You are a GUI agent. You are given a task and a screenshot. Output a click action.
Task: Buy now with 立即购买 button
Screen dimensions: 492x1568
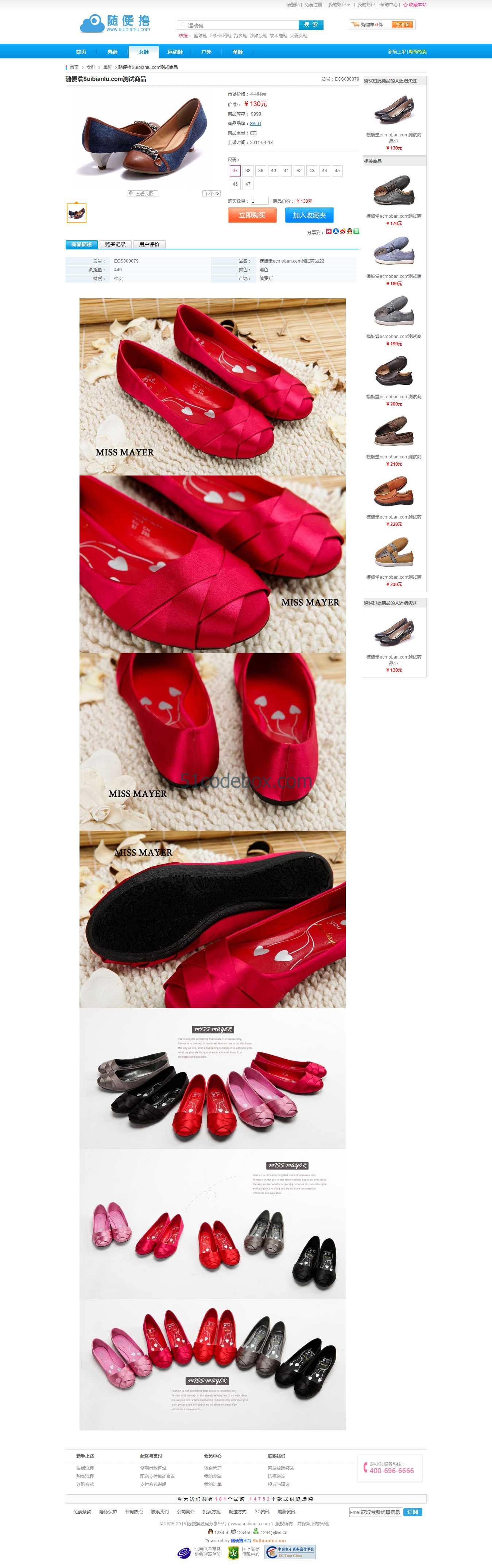tap(252, 216)
